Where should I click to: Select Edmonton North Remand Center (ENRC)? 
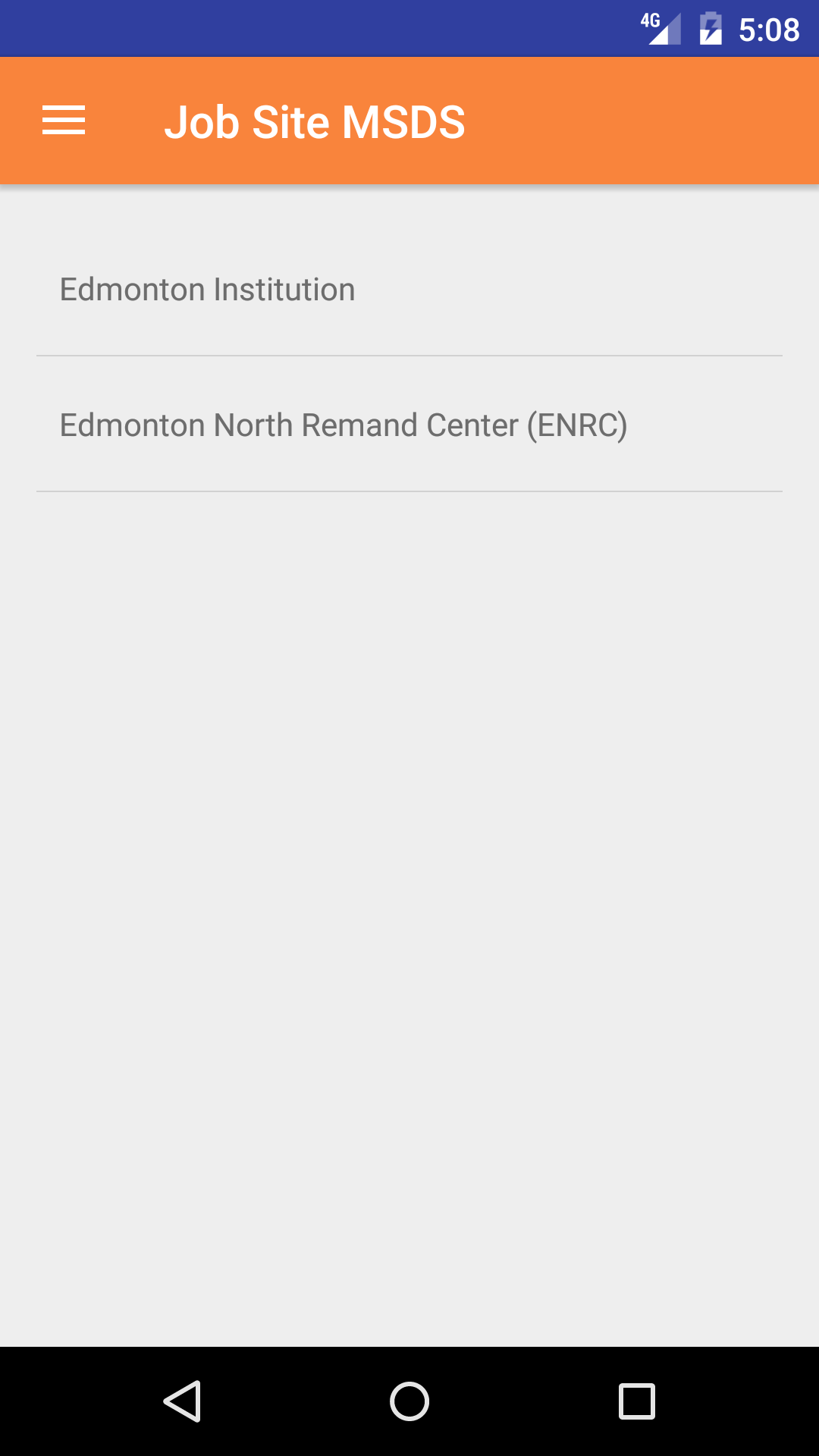point(344,425)
